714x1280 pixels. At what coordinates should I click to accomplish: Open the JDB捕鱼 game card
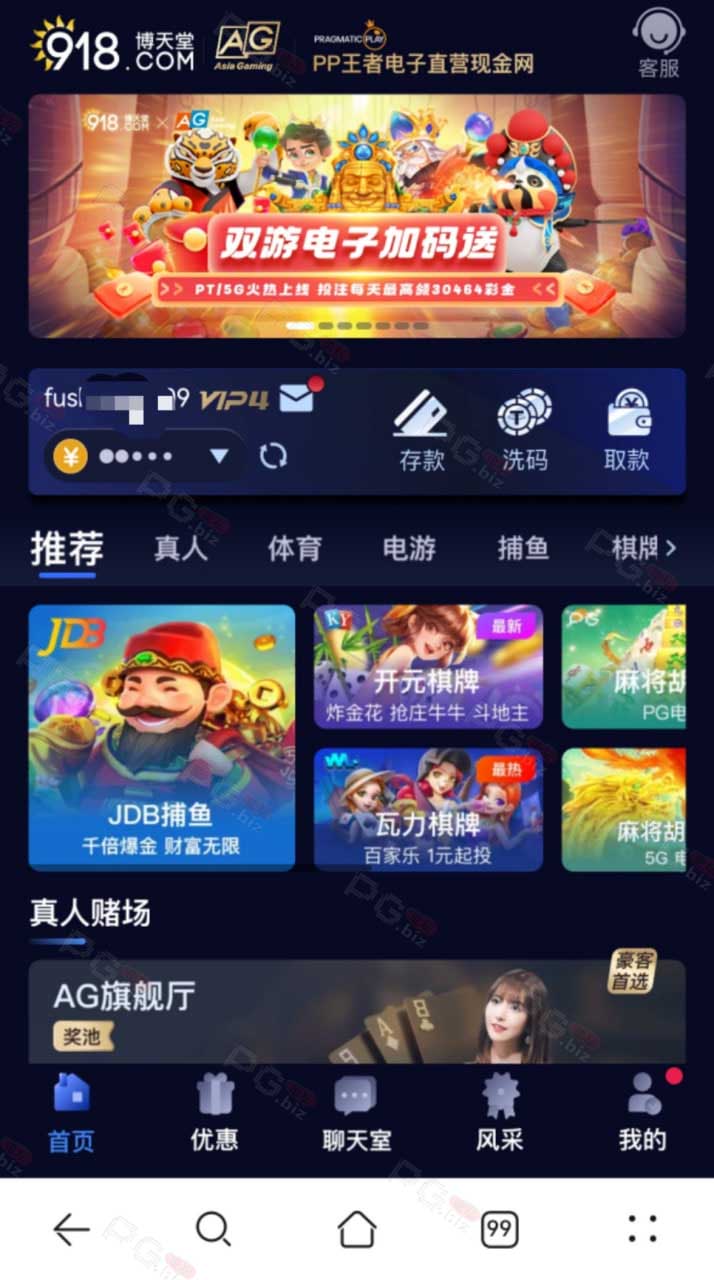pyautogui.click(x=162, y=737)
